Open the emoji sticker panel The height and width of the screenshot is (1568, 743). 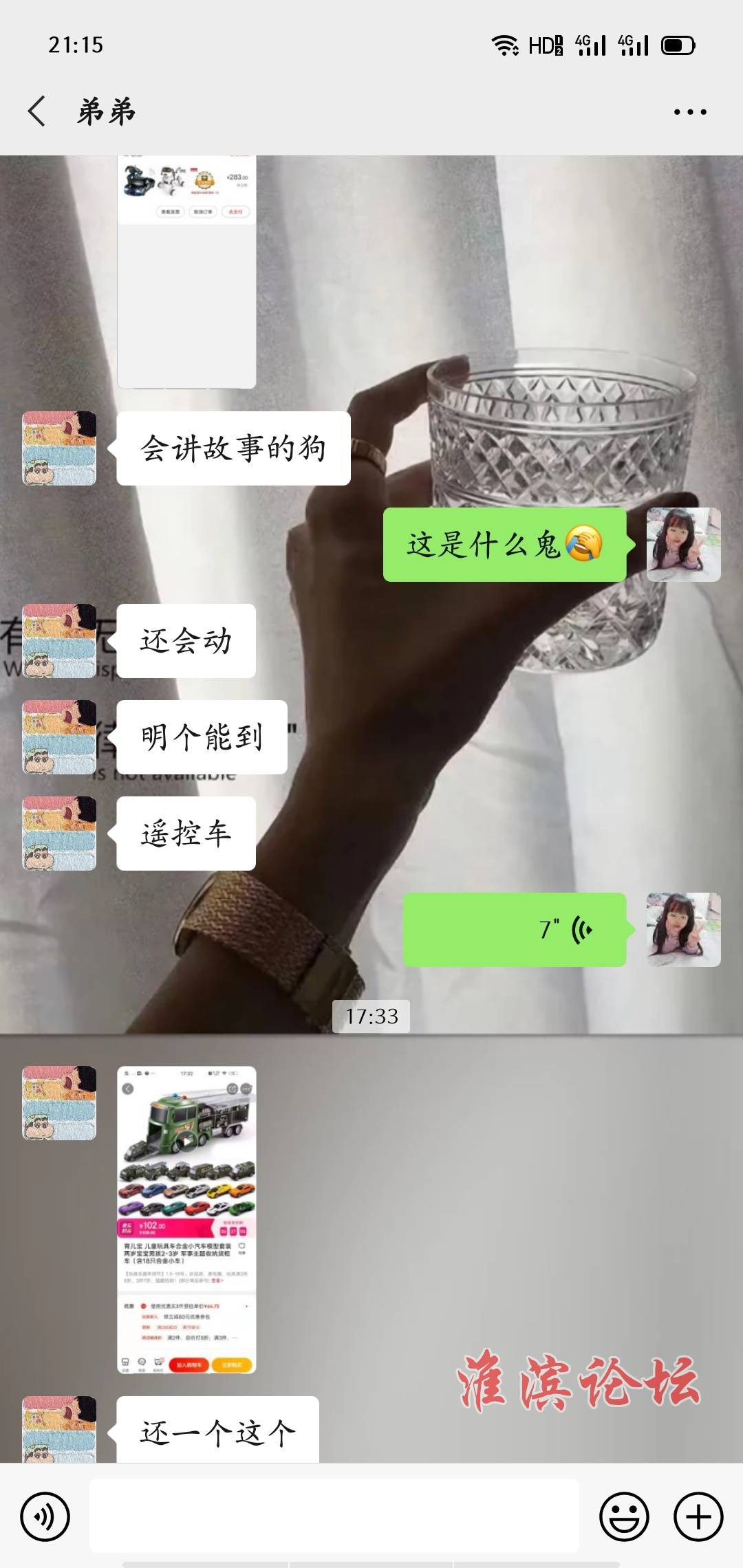click(624, 1516)
